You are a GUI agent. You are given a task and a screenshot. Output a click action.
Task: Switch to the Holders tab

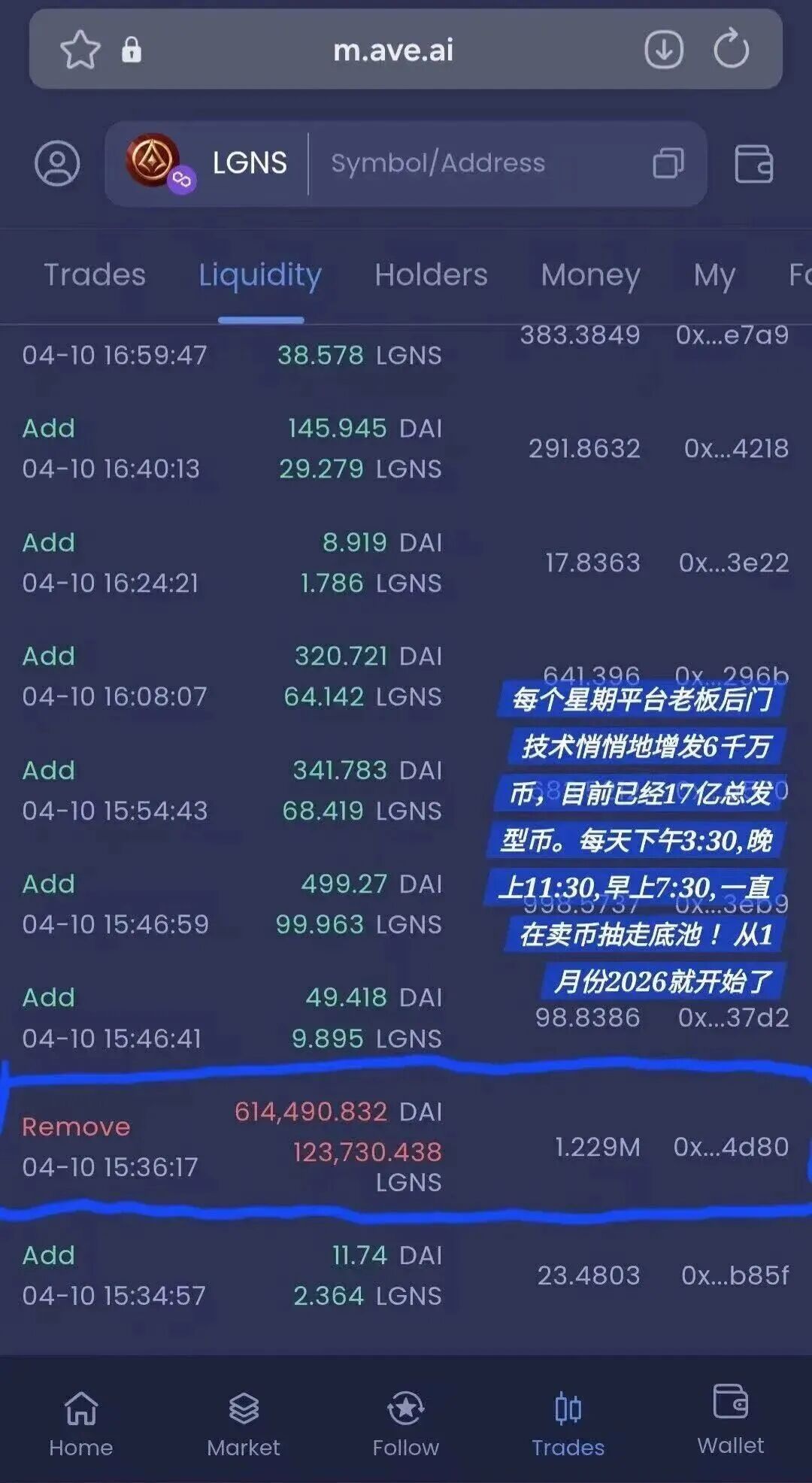coord(430,275)
